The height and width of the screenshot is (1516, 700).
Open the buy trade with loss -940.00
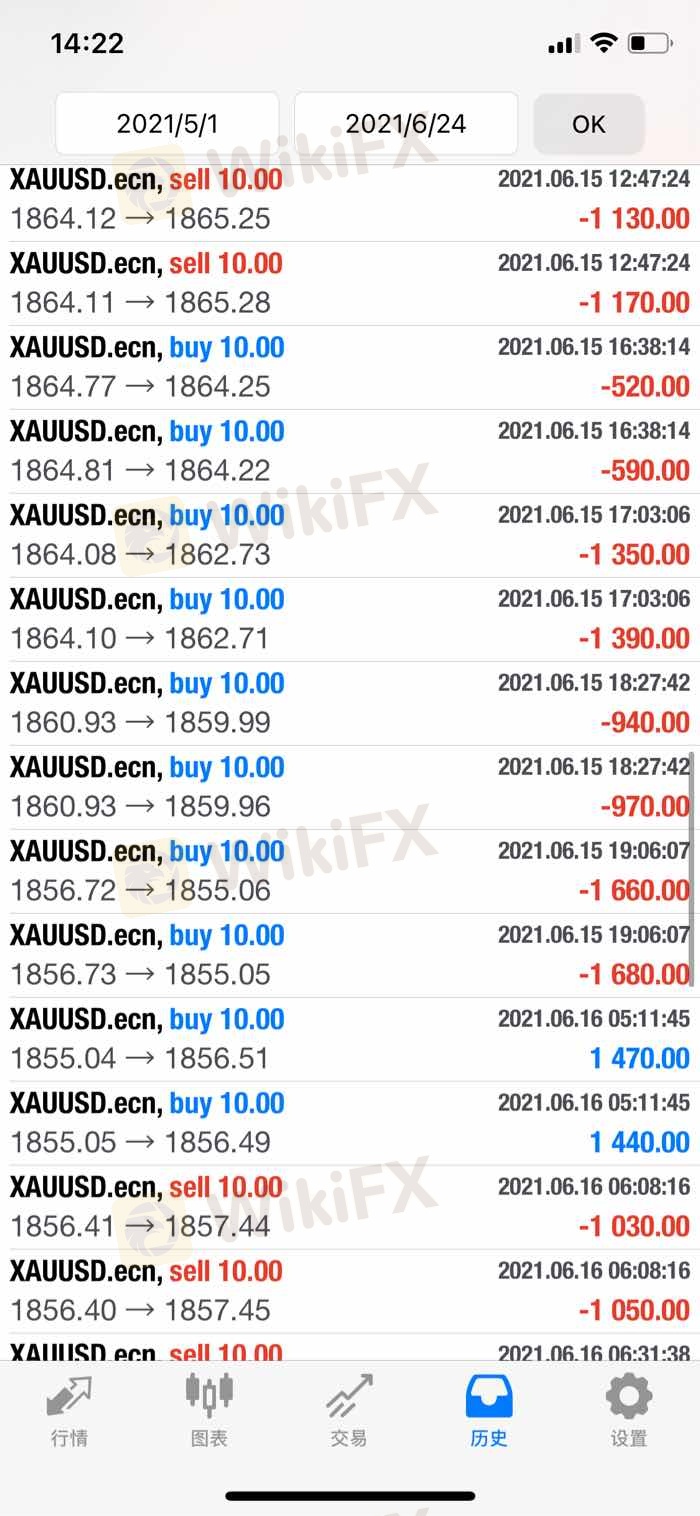tap(350, 703)
